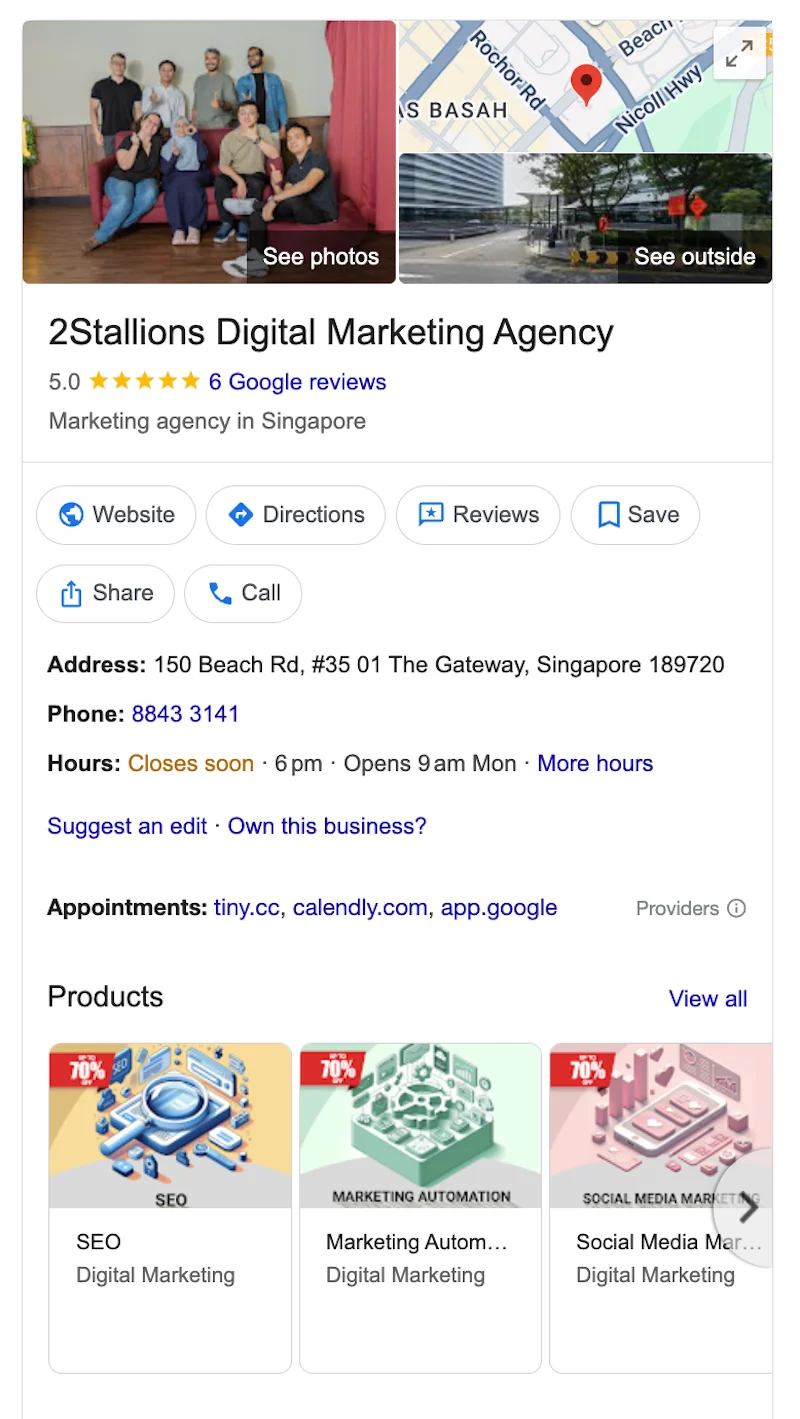This screenshot has width=800, height=1419.
Task: Open the calendly.com appointment link
Action: 360,908
